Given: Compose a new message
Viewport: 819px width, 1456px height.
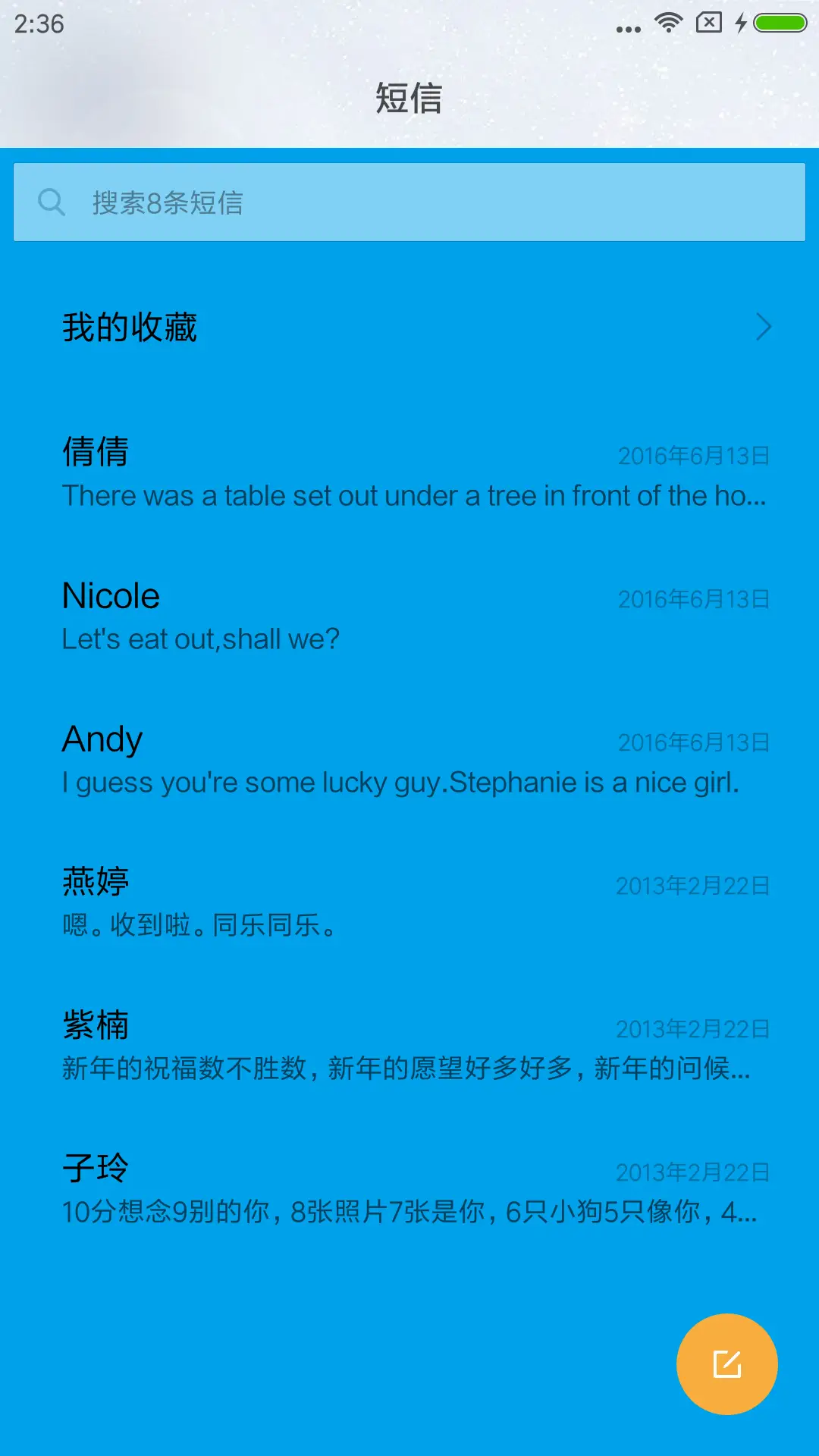Looking at the screenshot, I should coord(726,1364).
